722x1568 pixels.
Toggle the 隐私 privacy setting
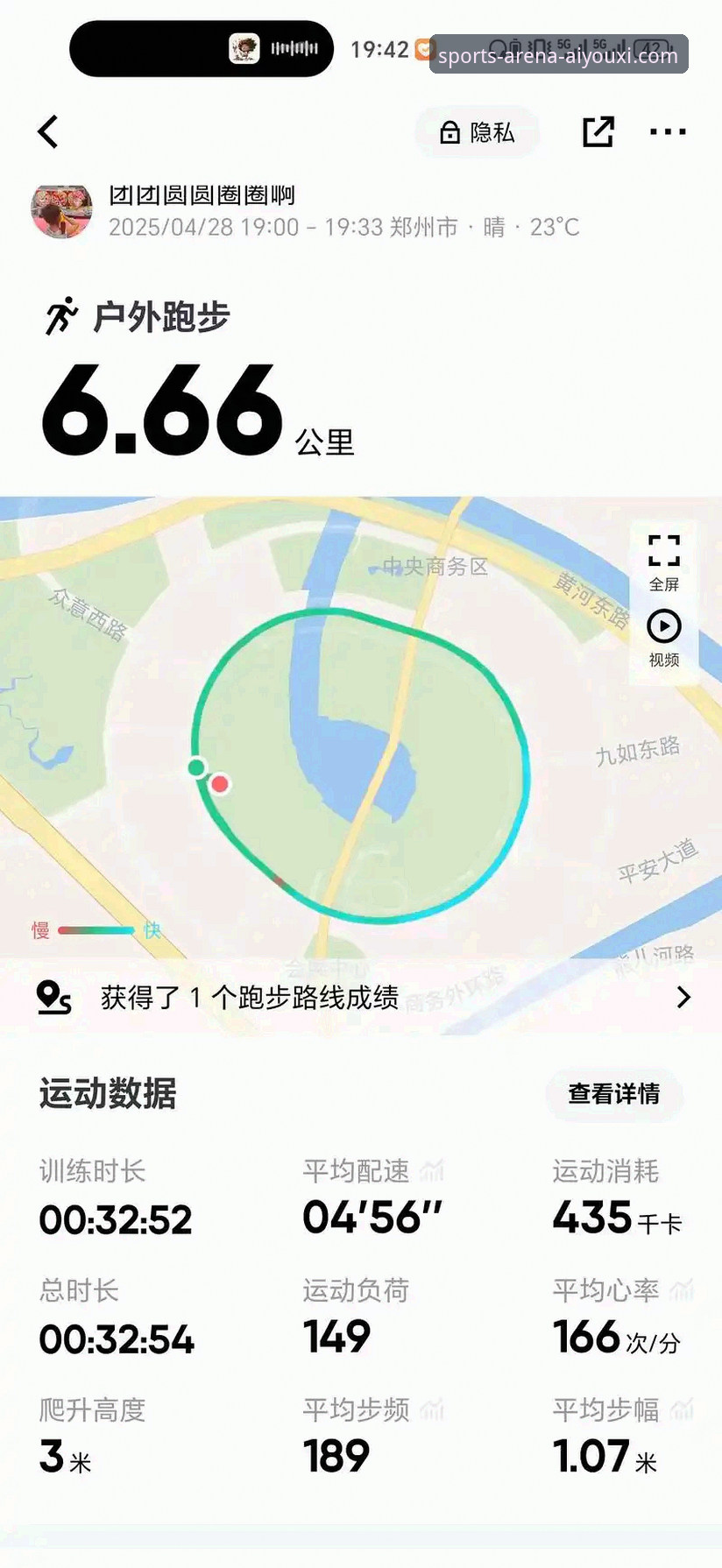point(477,131)
